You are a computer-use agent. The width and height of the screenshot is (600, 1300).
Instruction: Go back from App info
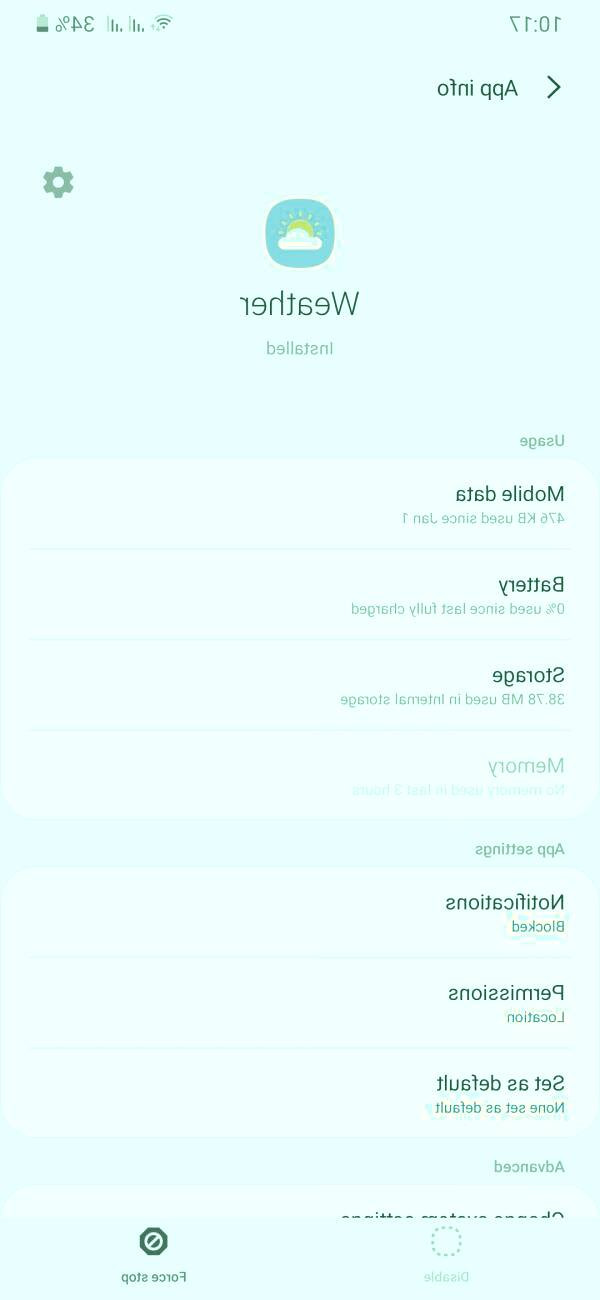[554, 87]
